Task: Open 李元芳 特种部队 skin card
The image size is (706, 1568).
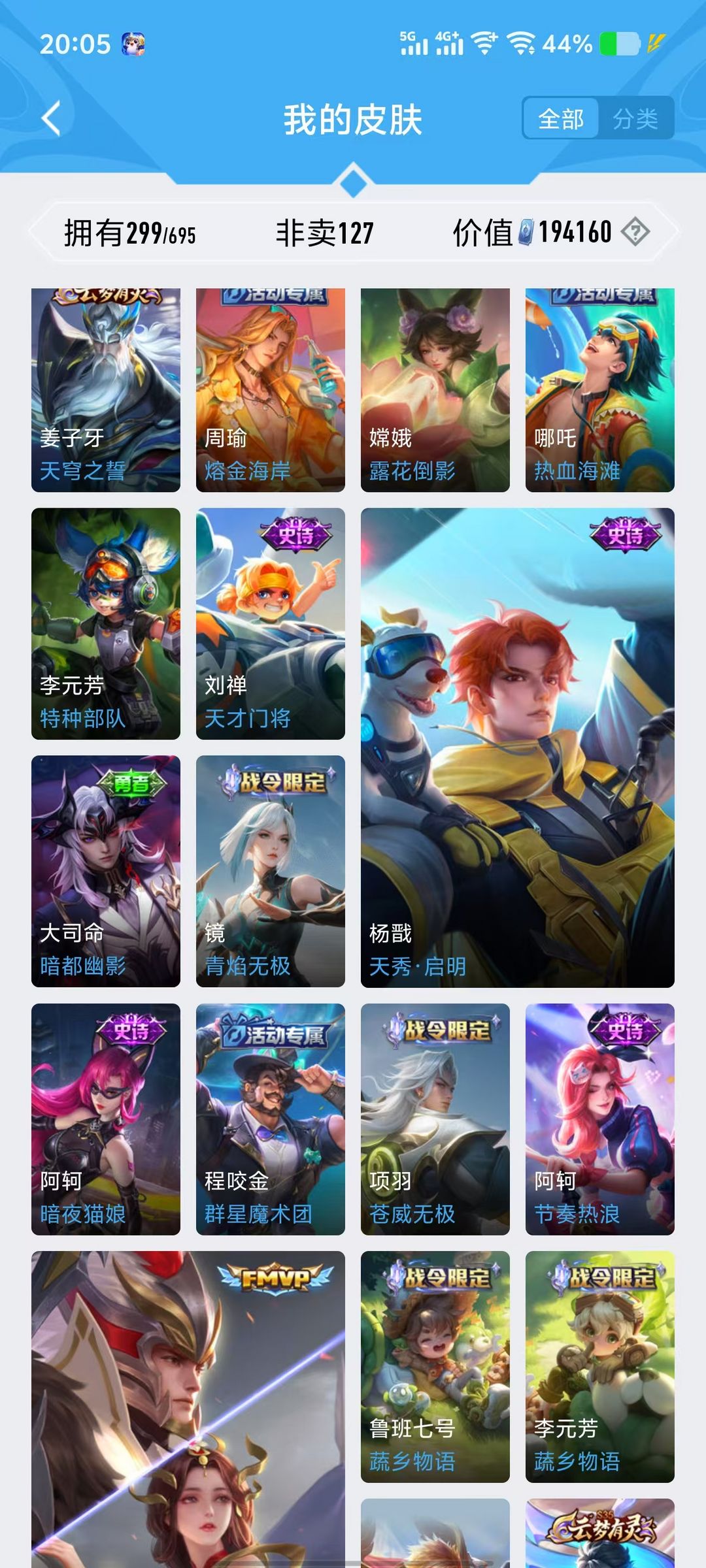Action: point(106,624)
